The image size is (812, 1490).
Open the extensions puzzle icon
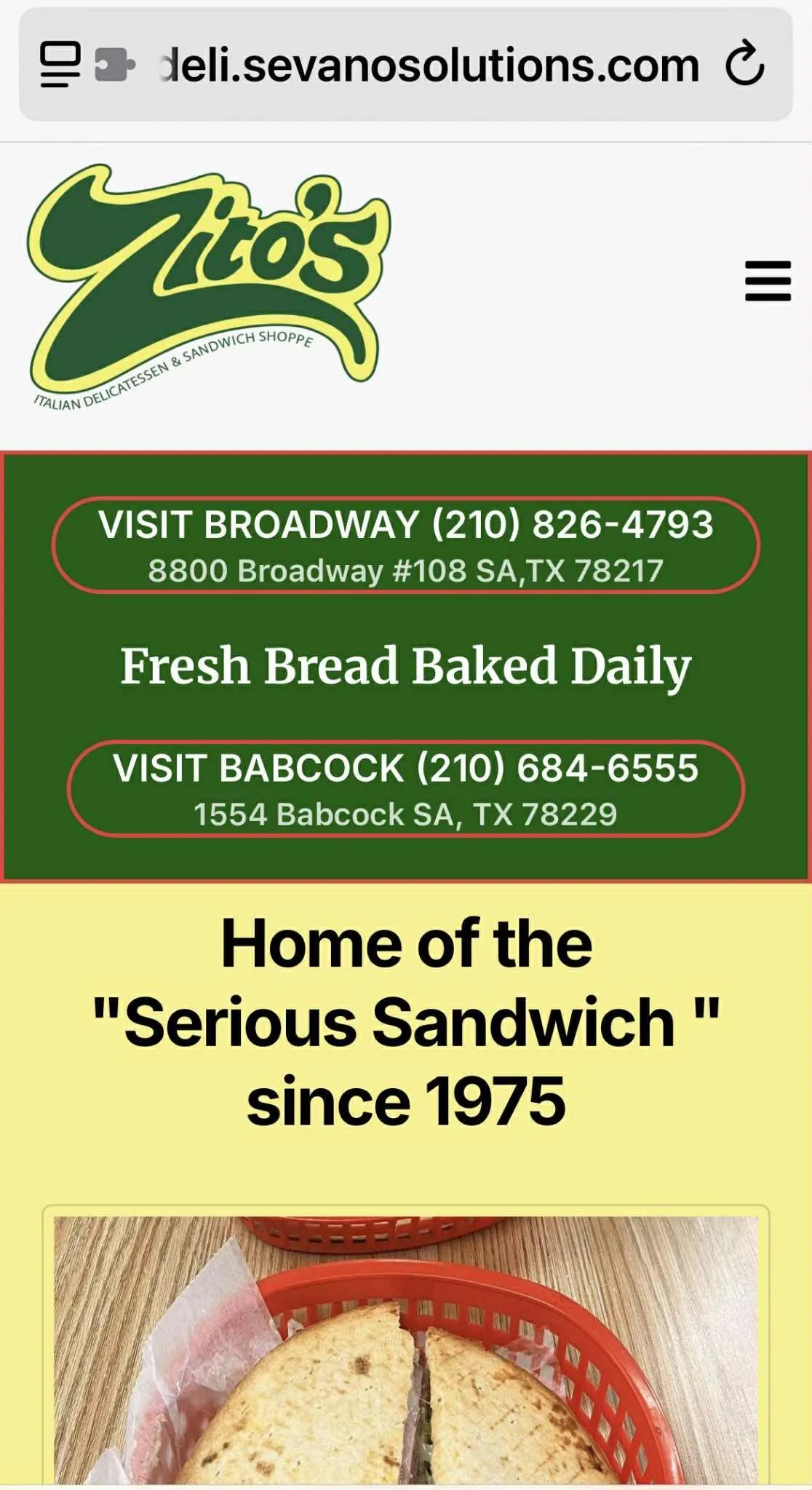click(x=115, y=65)
